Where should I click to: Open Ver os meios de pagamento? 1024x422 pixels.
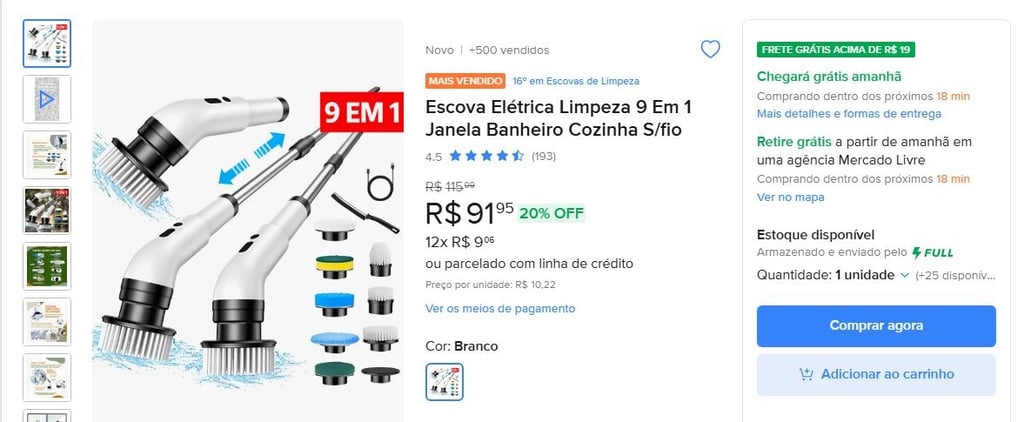(500, 308)
